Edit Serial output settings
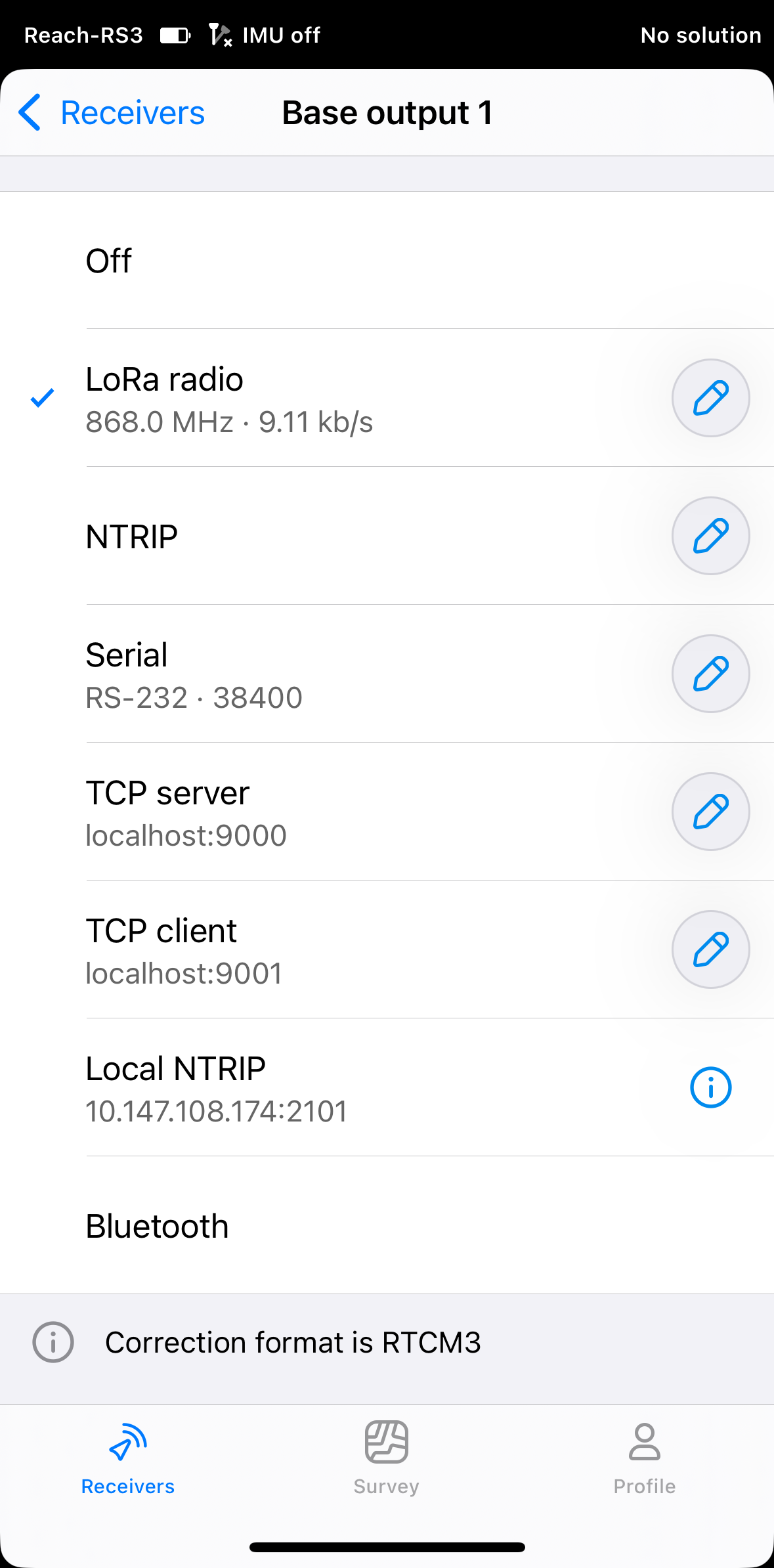This screenshot has width=774, height=1568. (x=710, y=674)
